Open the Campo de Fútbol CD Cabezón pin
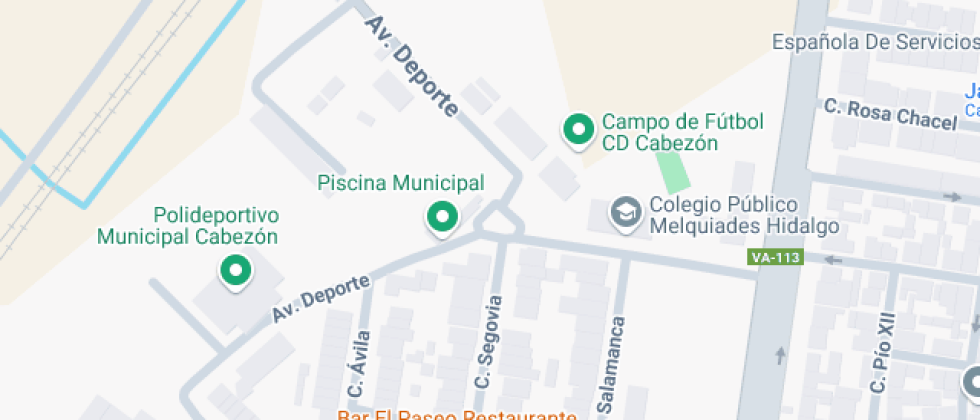This screenshot has width=980, height=420. 577,129
